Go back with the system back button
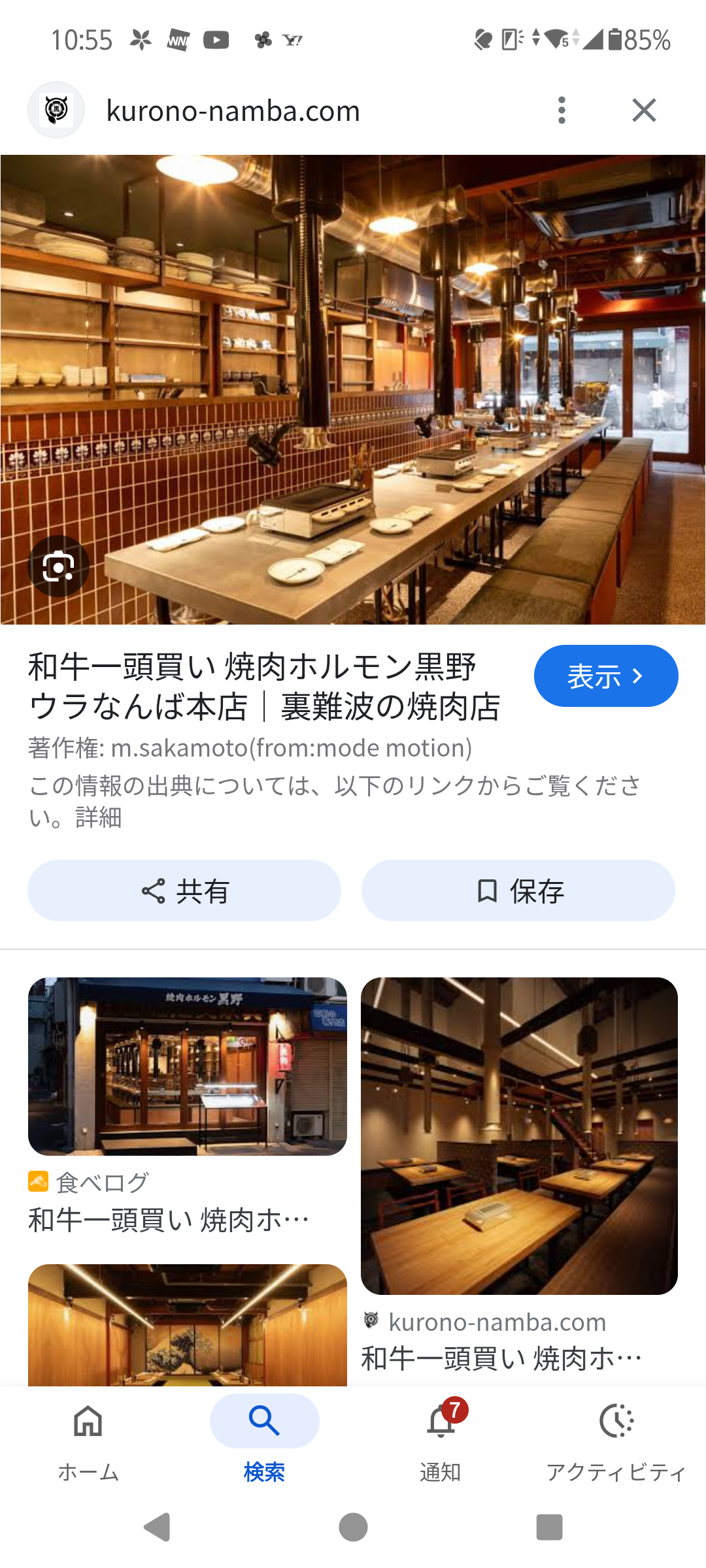The image size is (706, 1568). coord(157,1527)
